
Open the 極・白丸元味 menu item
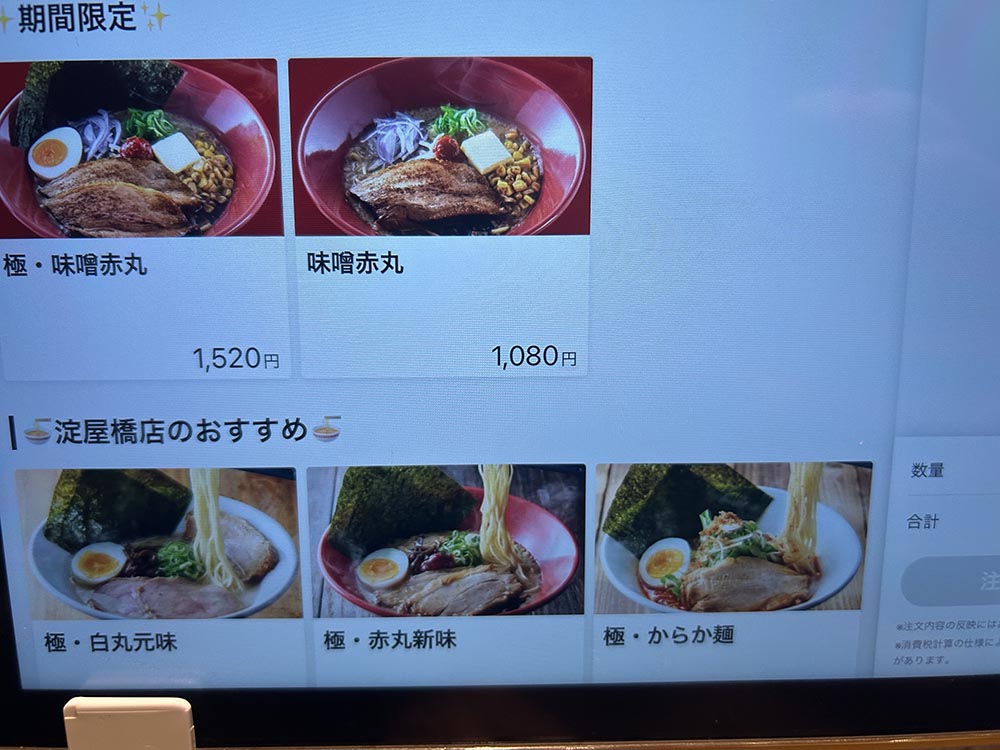(160, 570)
